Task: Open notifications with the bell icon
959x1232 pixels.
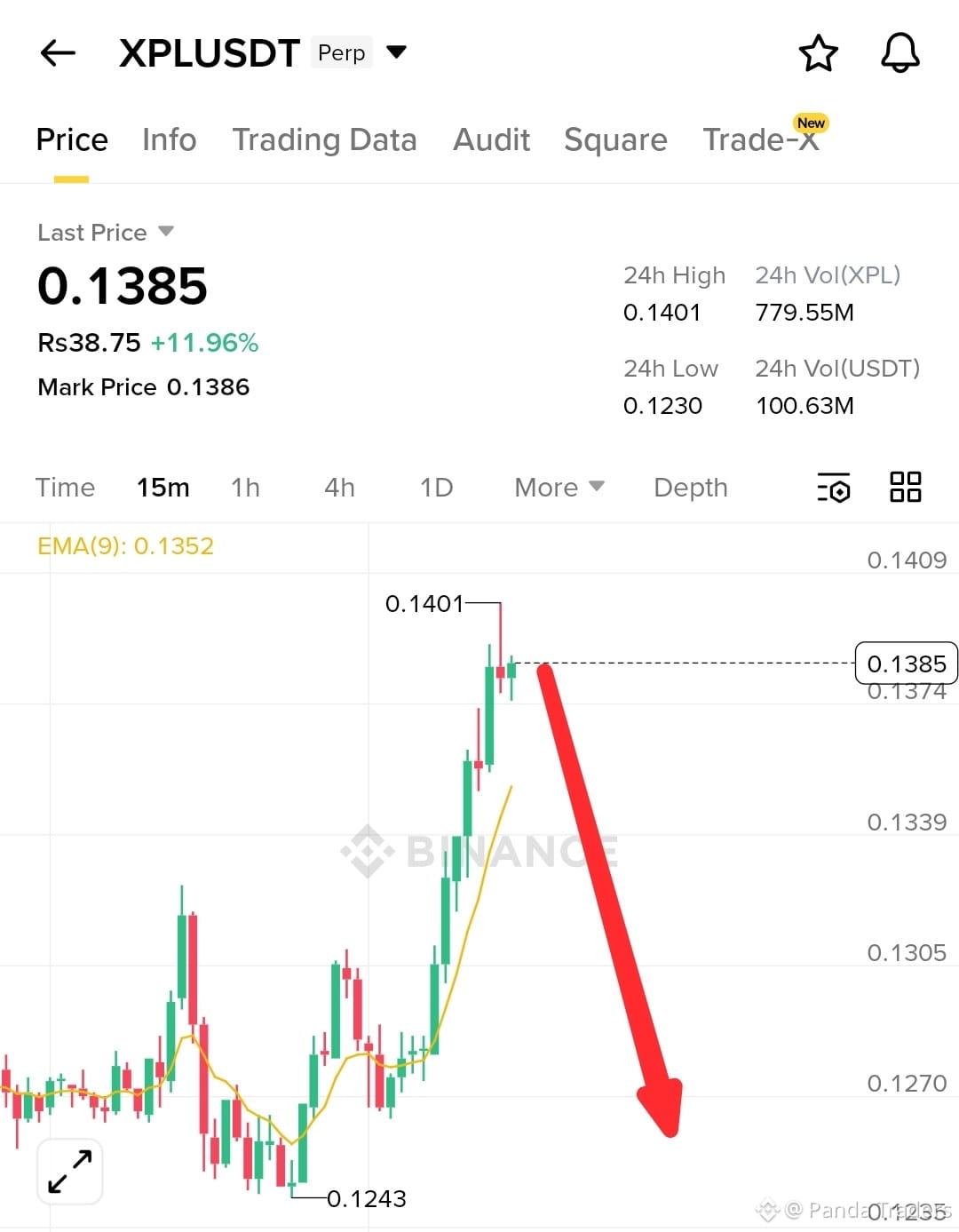Action: [900, 52]
